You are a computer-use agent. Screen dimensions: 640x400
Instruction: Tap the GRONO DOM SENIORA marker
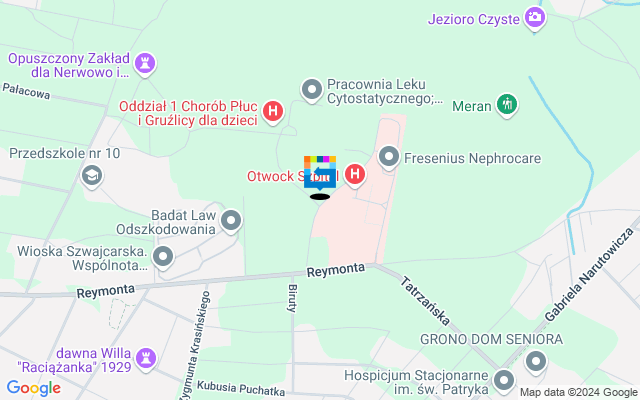537,362
